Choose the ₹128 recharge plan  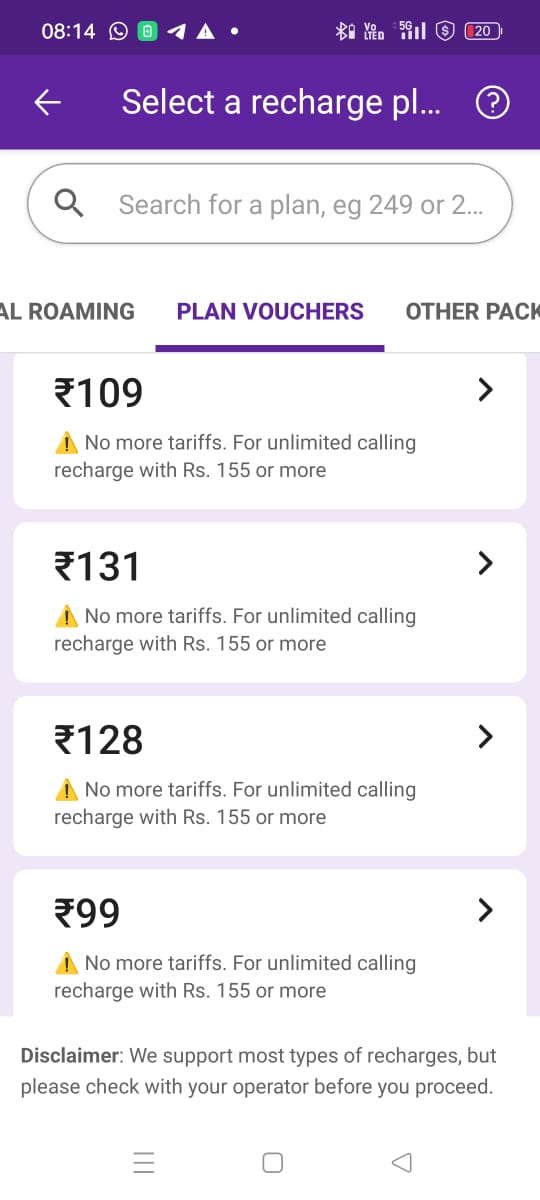click(270, 775)
